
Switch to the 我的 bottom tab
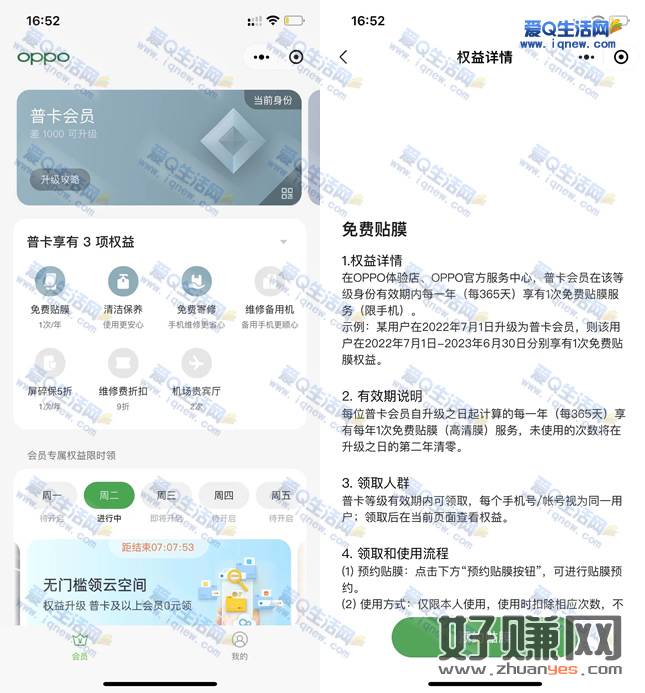pos(239,645)
